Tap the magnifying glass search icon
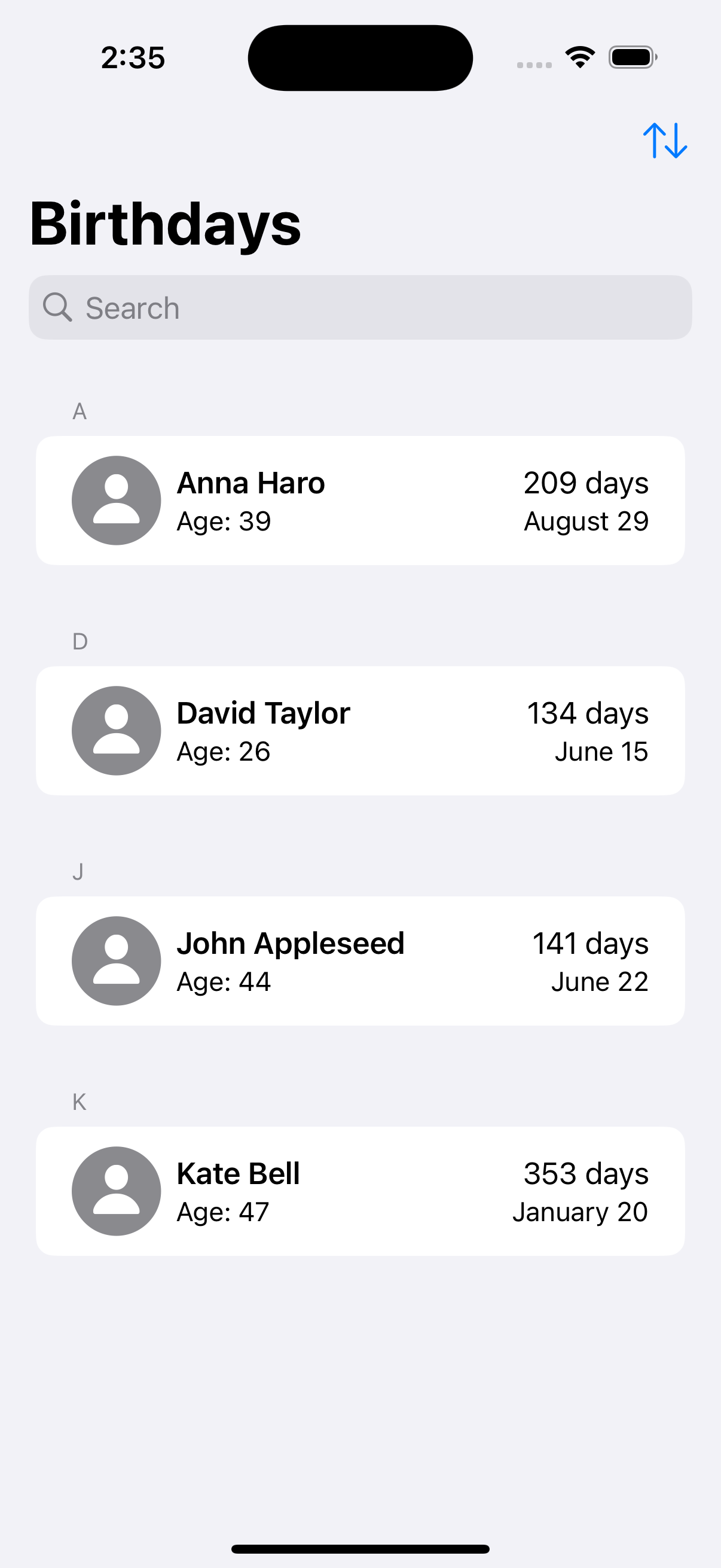The height and width of the screenshot is (1568, 721). pos(58,307)
